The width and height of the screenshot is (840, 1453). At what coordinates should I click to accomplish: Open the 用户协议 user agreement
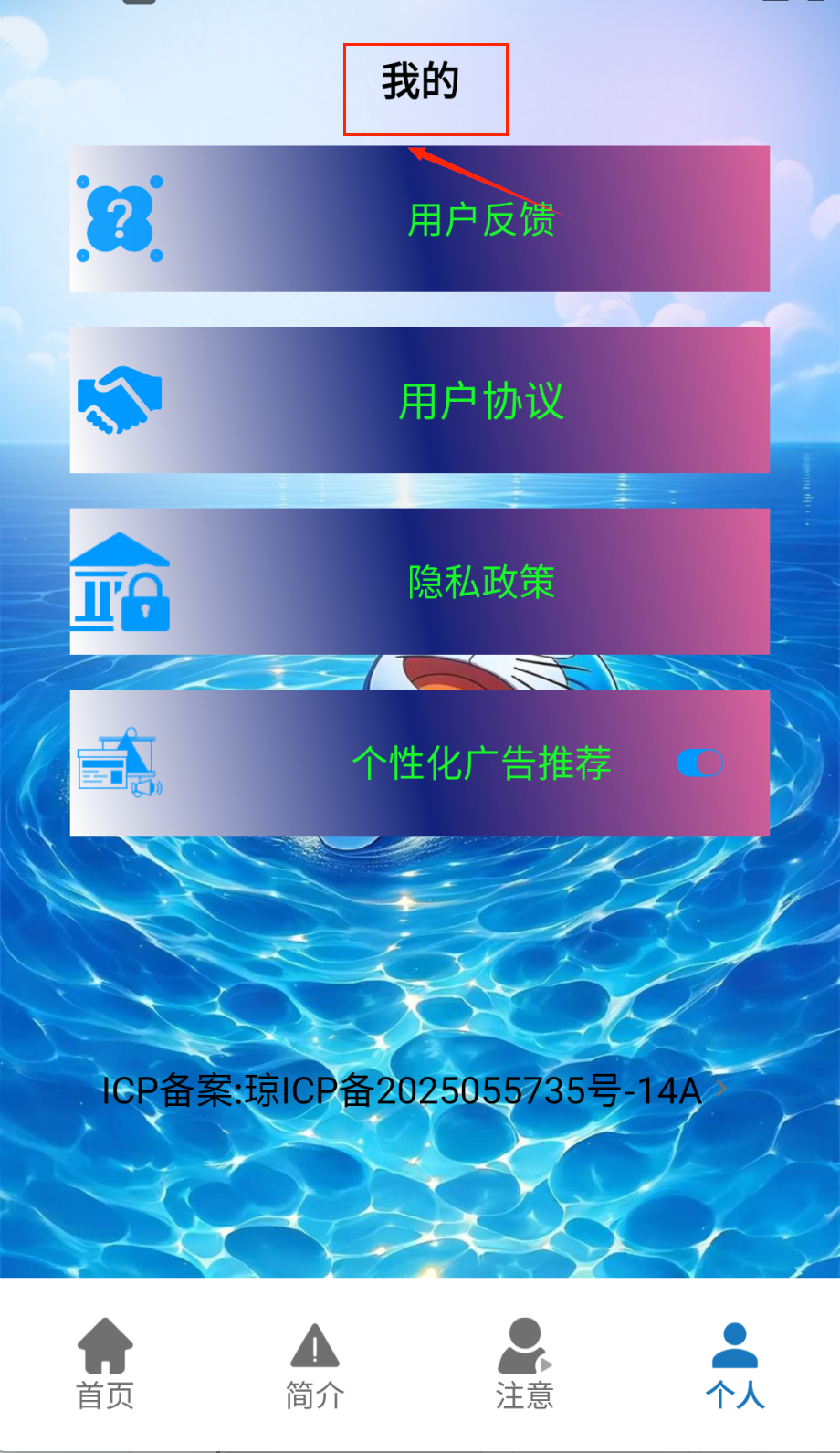tap(420, 400)
